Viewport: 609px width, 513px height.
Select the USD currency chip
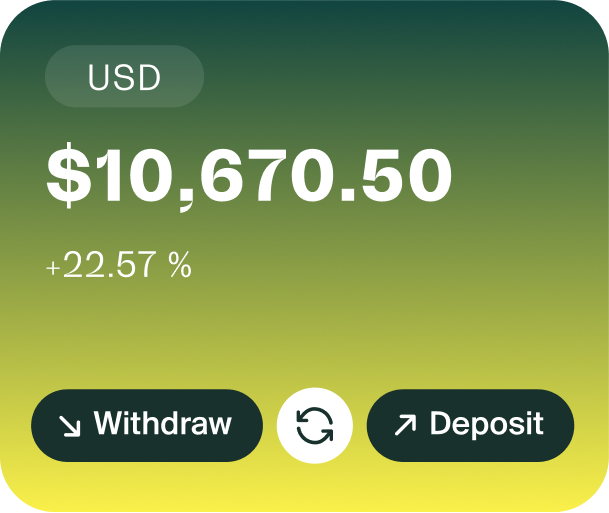pos(124,77)
